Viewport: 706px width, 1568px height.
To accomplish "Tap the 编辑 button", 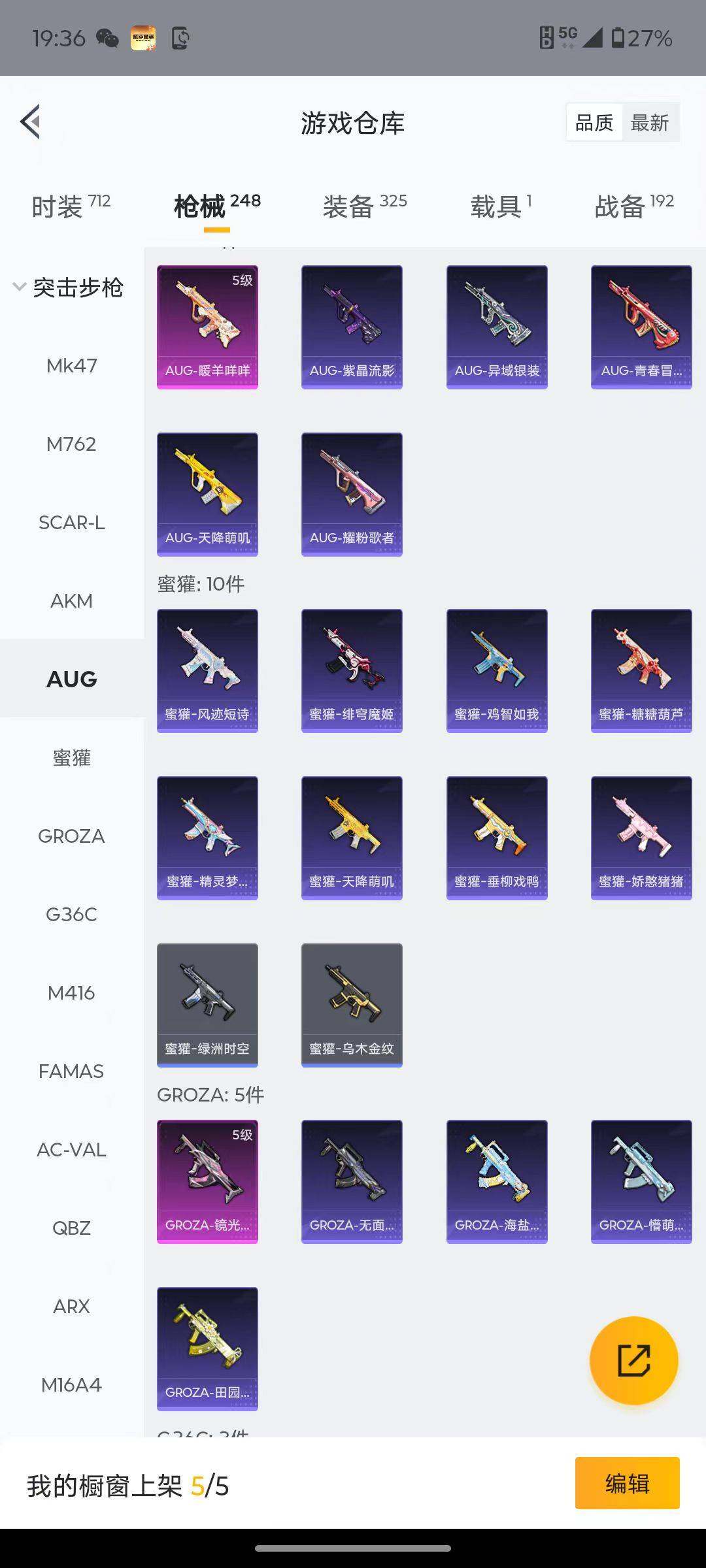I will pyautogui.click(x=627, y=1483).
